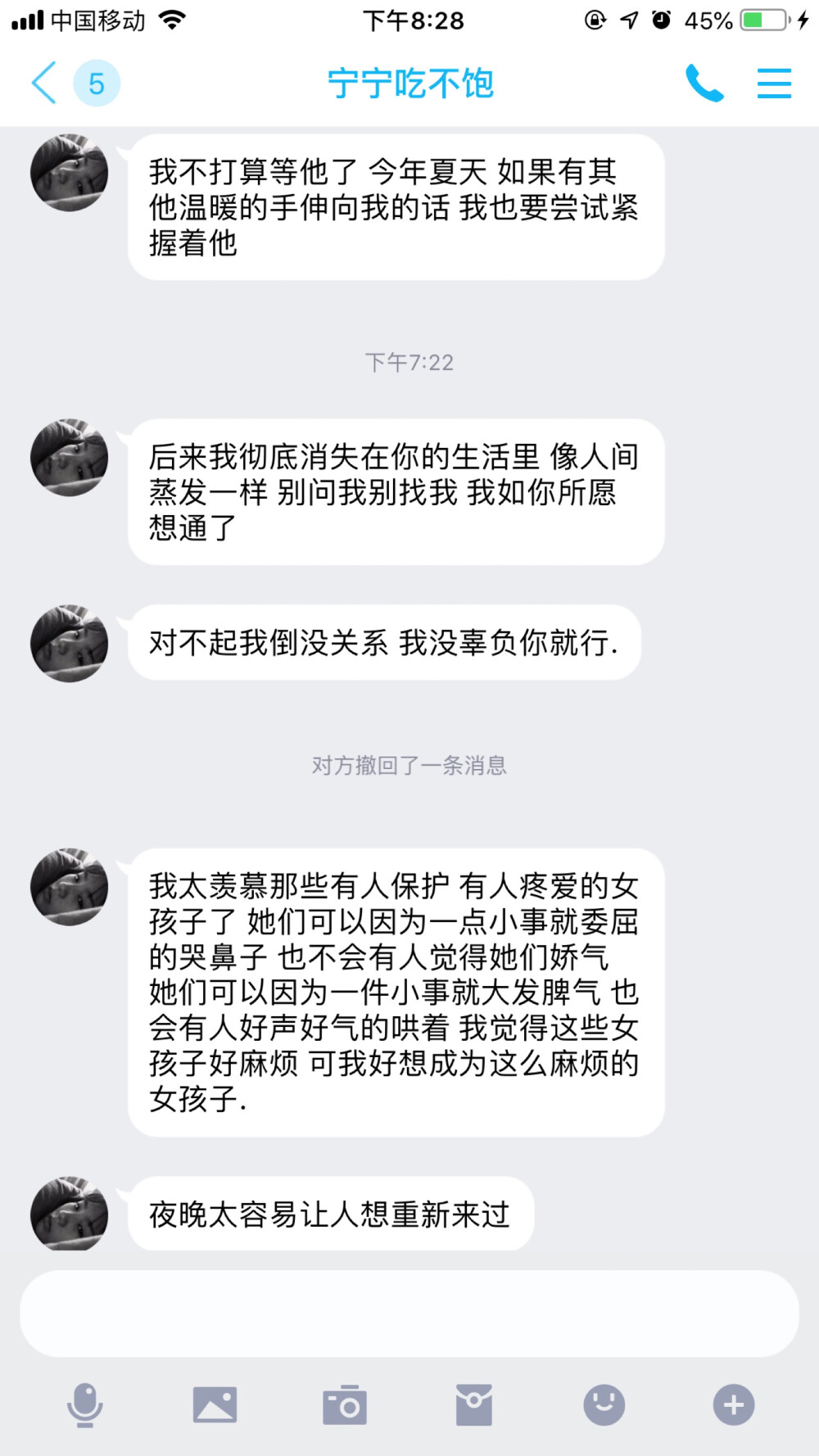Tap the plus icon for more attachments
Screen dimensions: 819x1456
pos(733,1404)
